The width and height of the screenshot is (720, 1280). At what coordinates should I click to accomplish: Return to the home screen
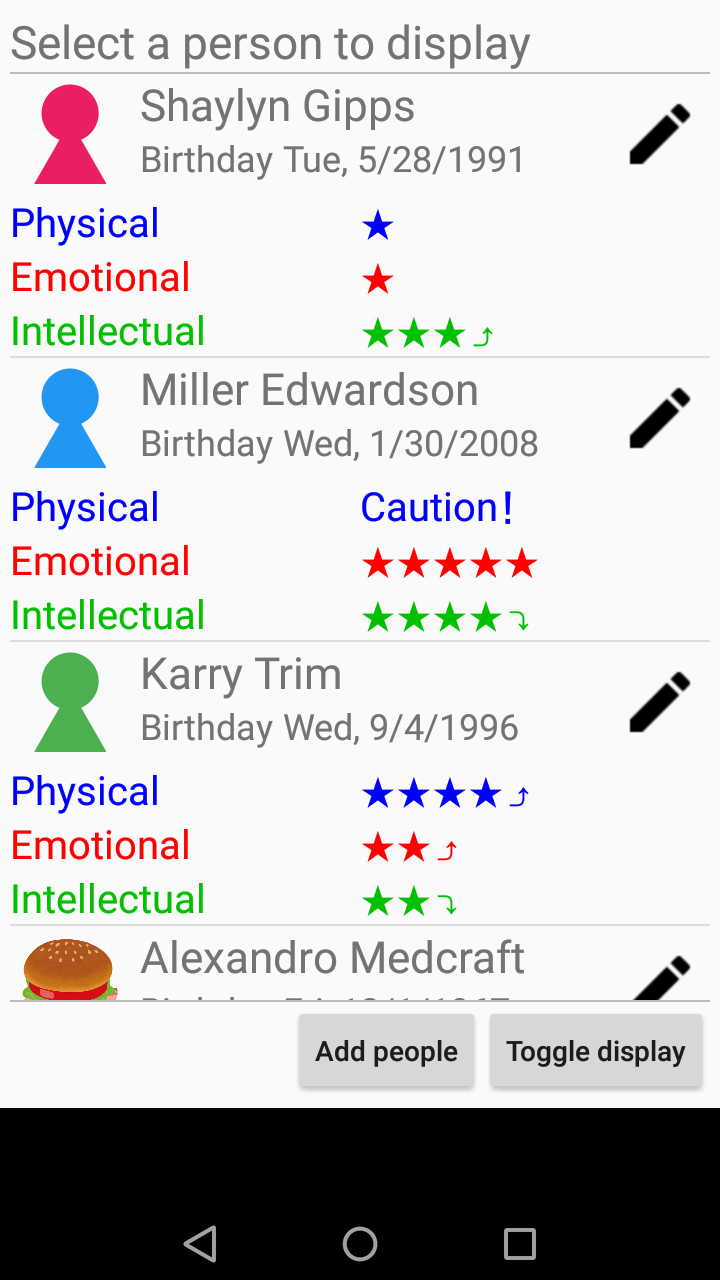coord(360,1244)
